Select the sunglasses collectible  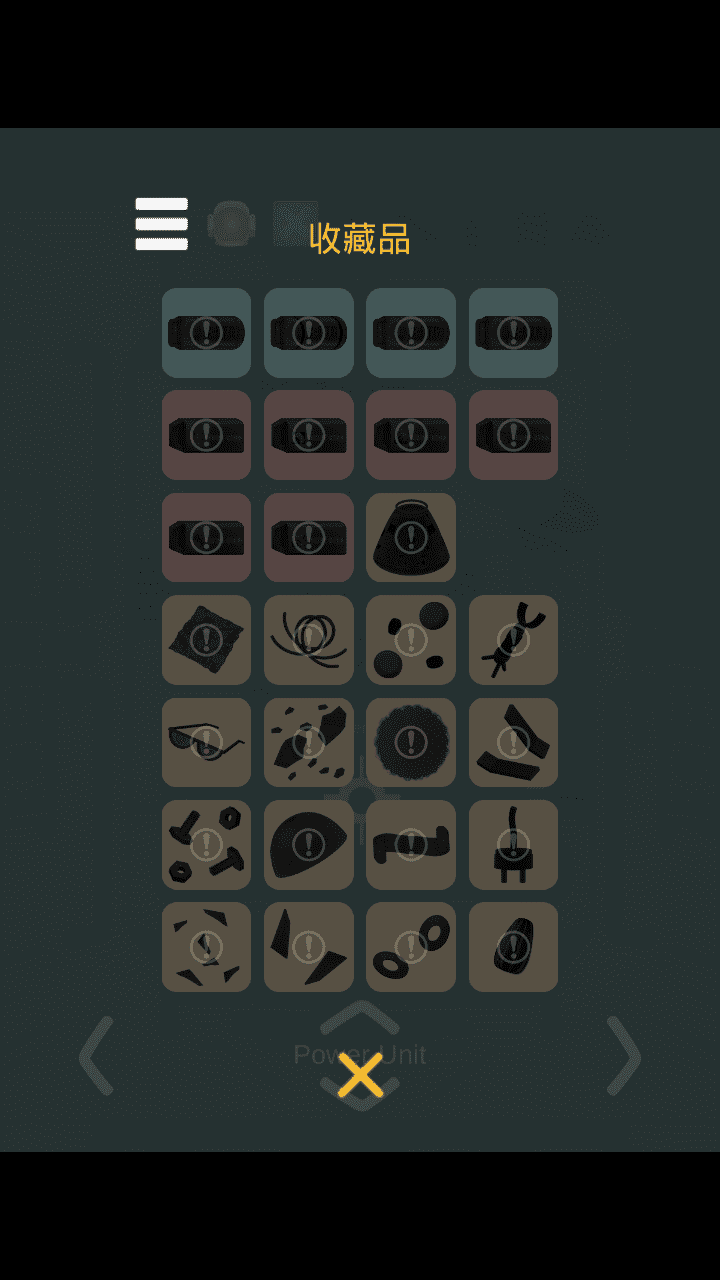pos(206,742)
